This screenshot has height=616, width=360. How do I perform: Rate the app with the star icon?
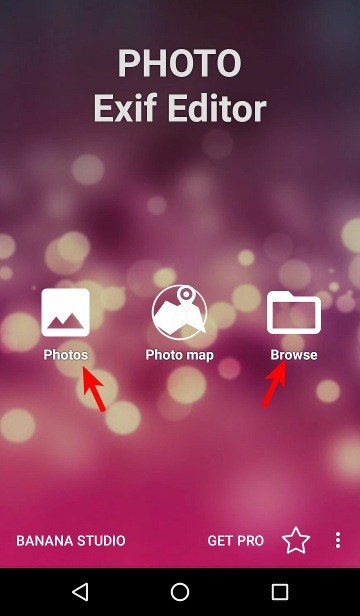pyautogui.click(x=296, y=540)
